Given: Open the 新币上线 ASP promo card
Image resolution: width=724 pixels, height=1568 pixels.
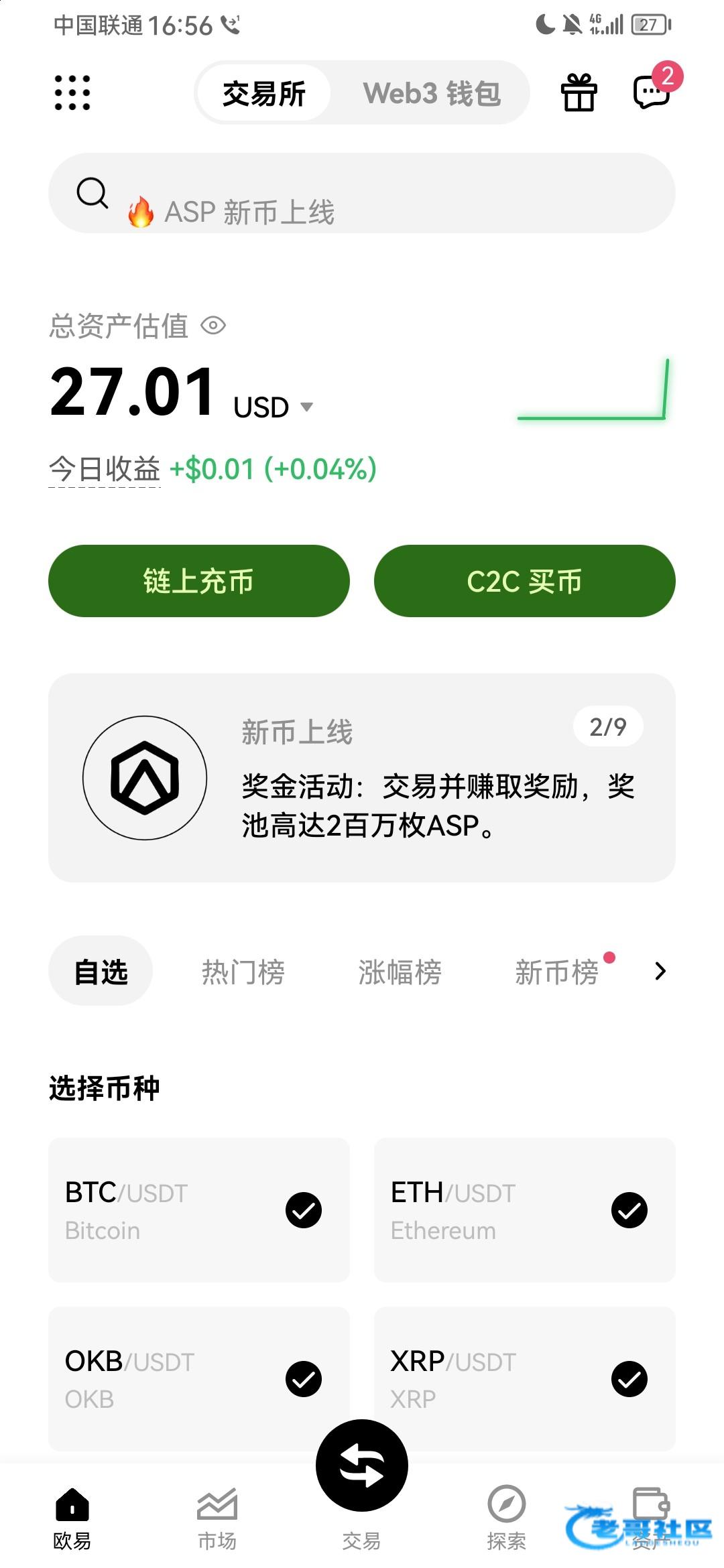Looking at the screenshot, I should 362,778.
